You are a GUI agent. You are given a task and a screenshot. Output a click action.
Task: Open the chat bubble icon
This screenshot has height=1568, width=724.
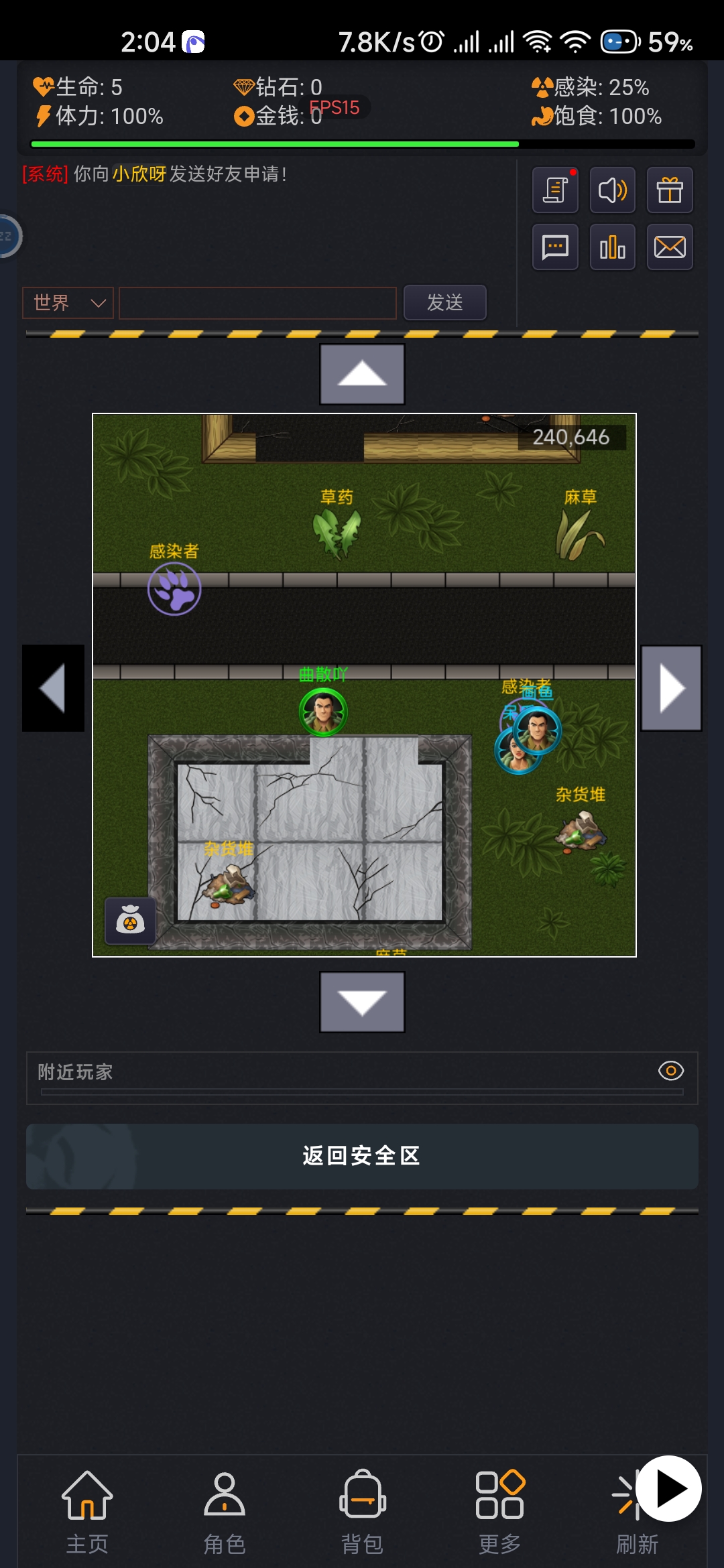(555, 247)
